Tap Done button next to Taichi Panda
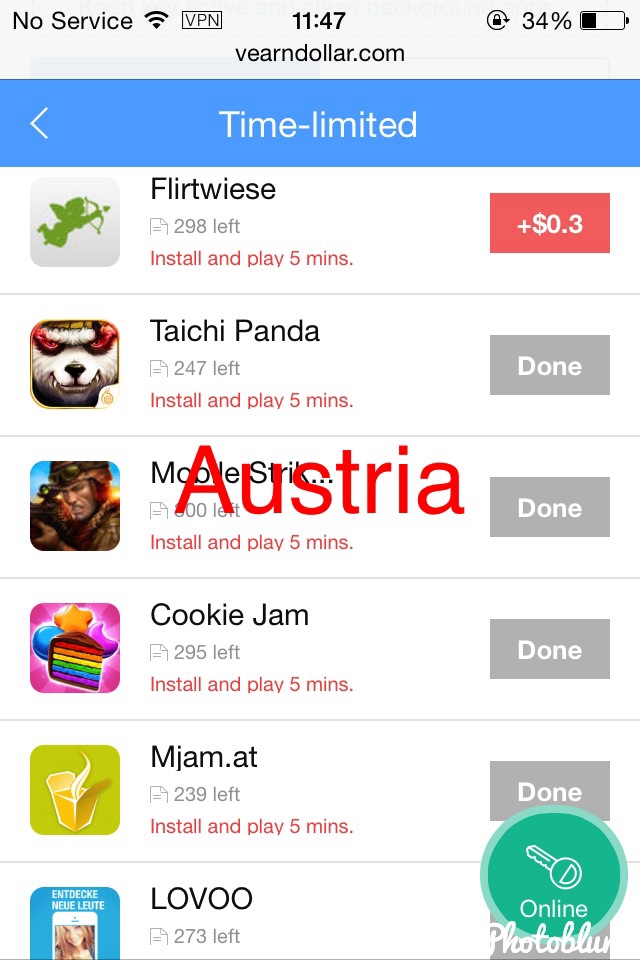This screenshot has height=960, width=640. (549, 366)
